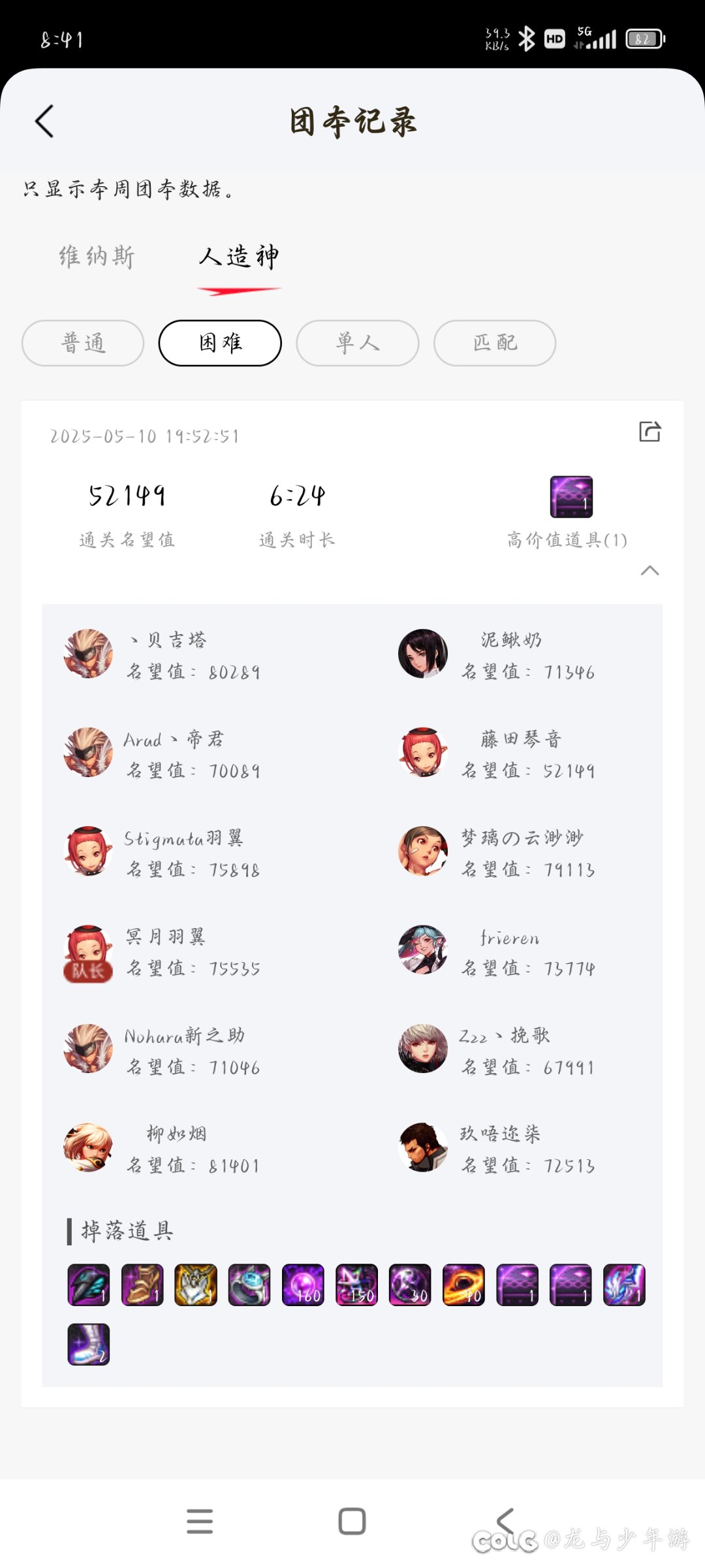The image size is (705, 1568).
Task: Tap the first dropped item in 掉落道具
Action: tap(89, 1285)
